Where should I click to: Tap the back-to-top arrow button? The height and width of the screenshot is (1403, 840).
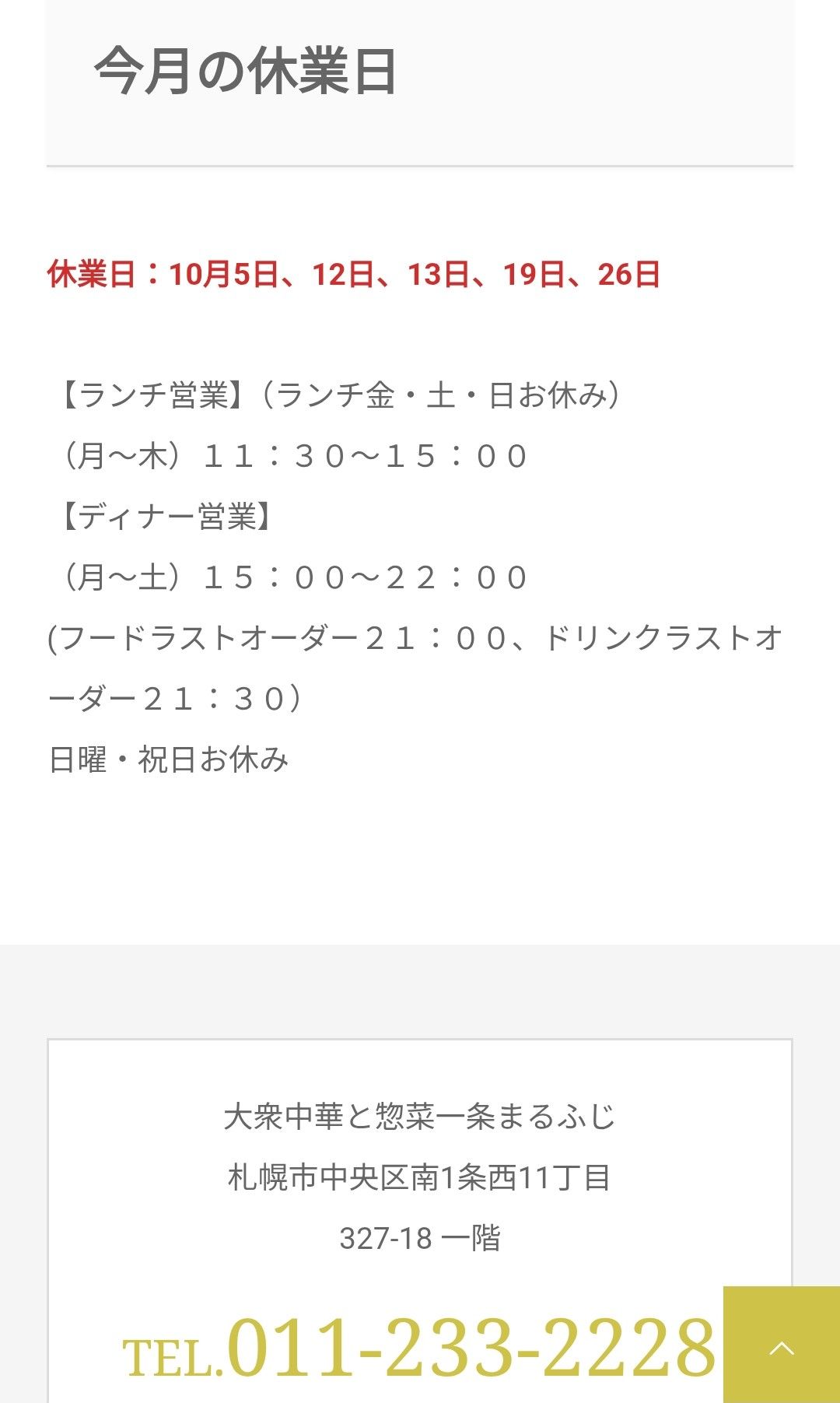point(781,1346)
